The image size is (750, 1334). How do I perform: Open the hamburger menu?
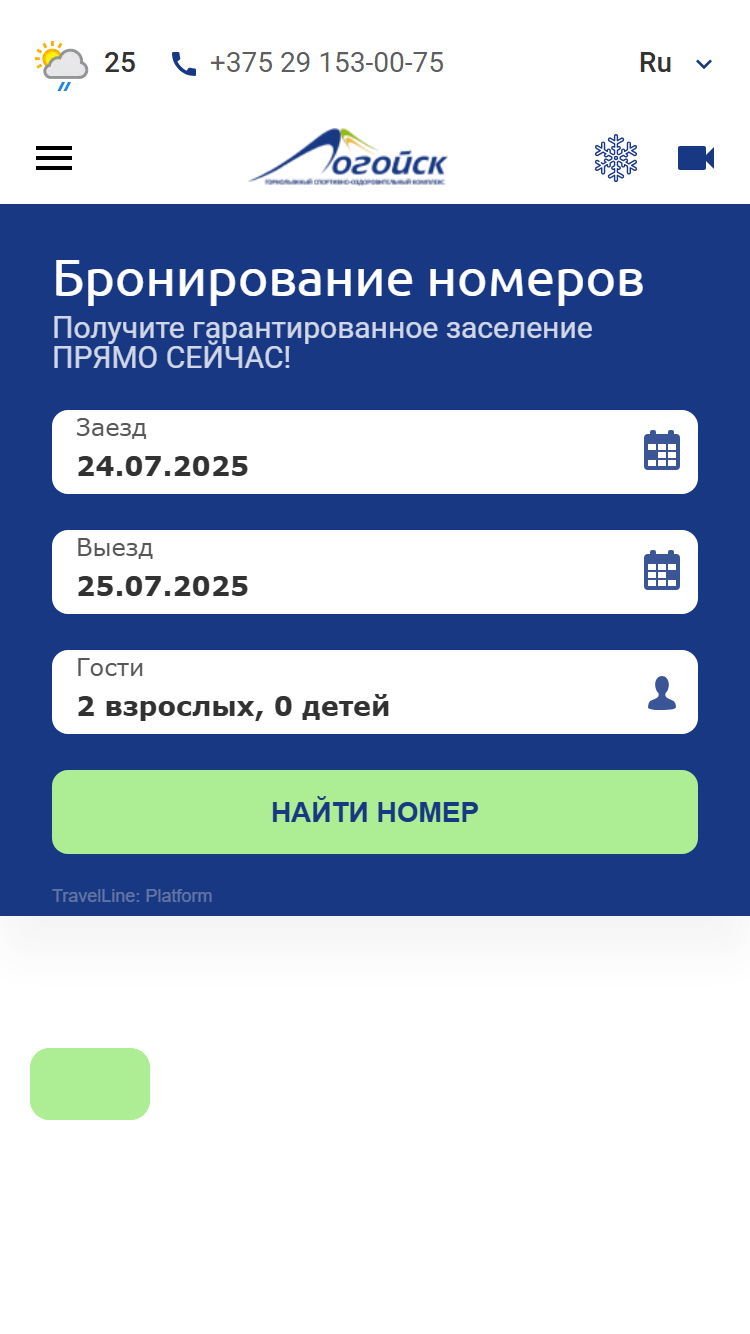click(54, 158)
